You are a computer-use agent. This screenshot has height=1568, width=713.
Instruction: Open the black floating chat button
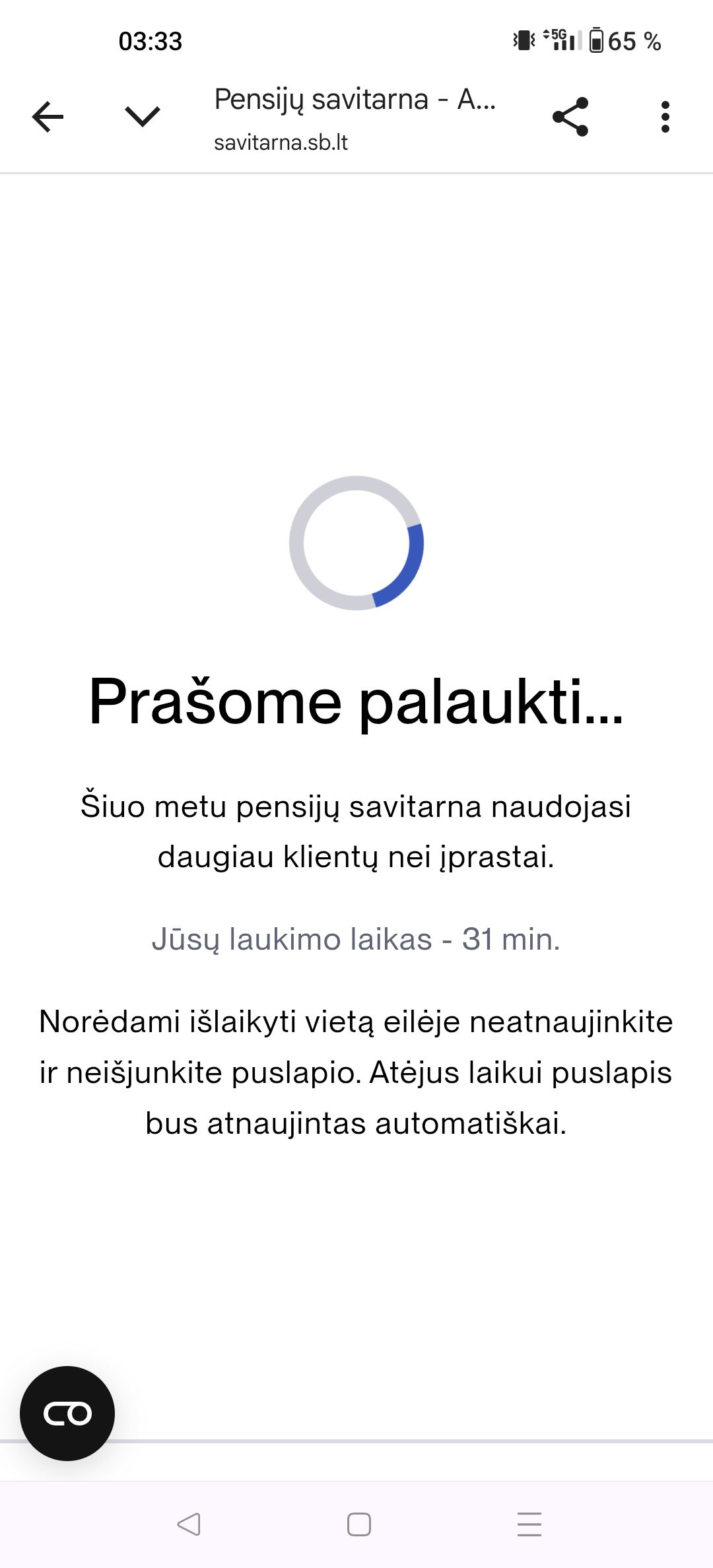(x=67, y=1413)
